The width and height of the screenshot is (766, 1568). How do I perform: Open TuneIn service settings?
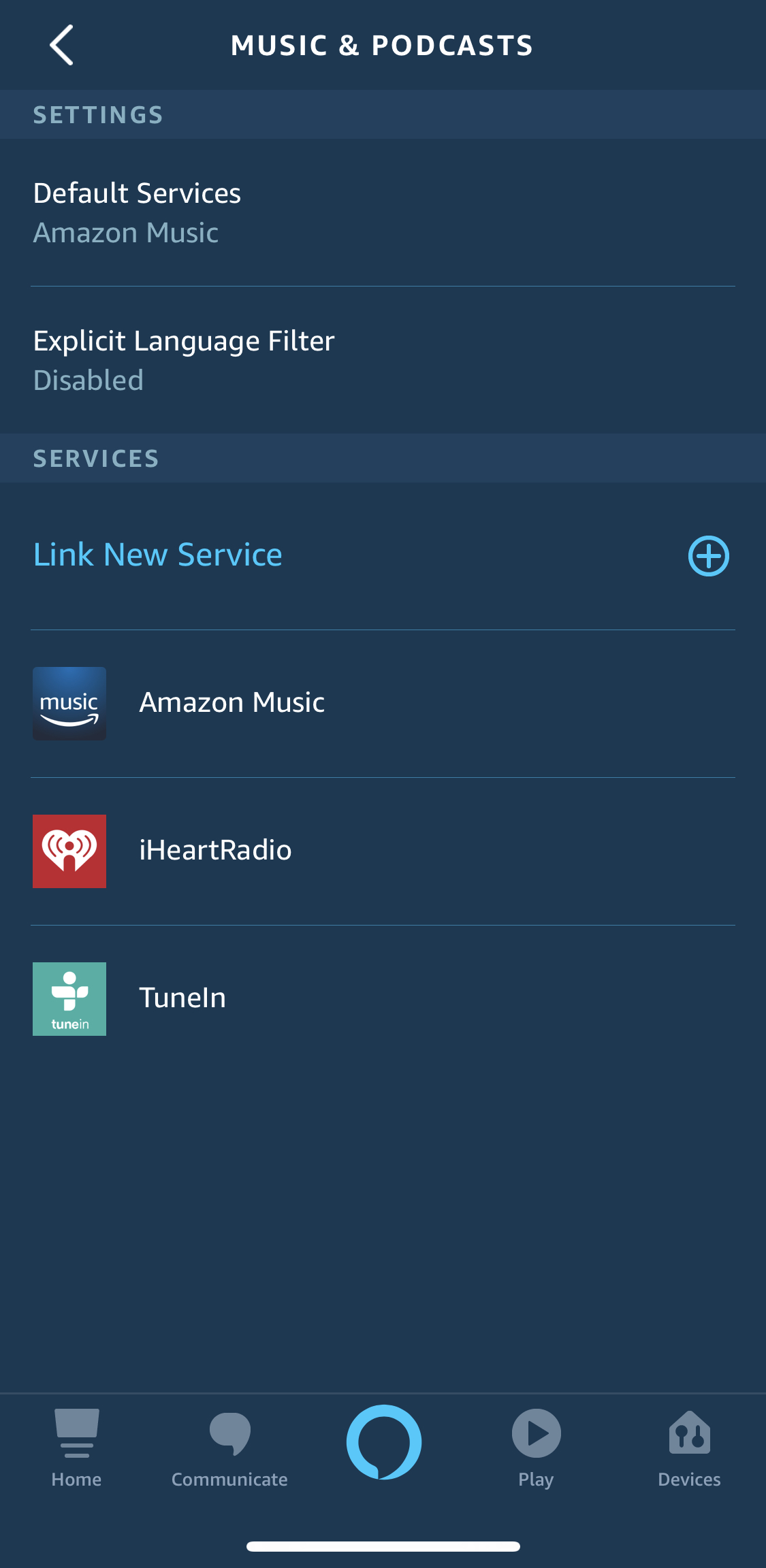pos(383,999)
